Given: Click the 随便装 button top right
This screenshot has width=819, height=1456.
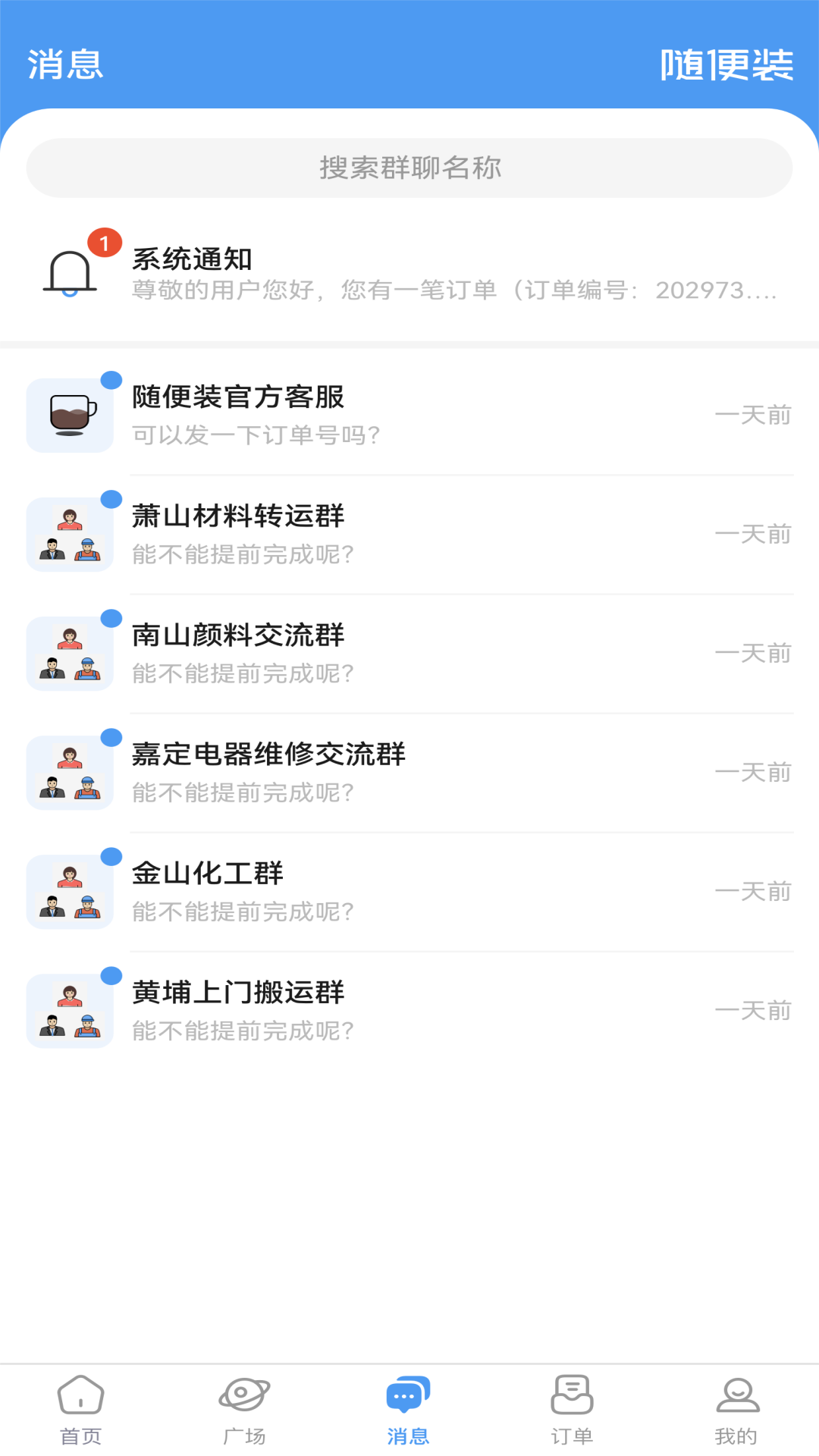Looking at the screenshot, I should click(726, 64).
